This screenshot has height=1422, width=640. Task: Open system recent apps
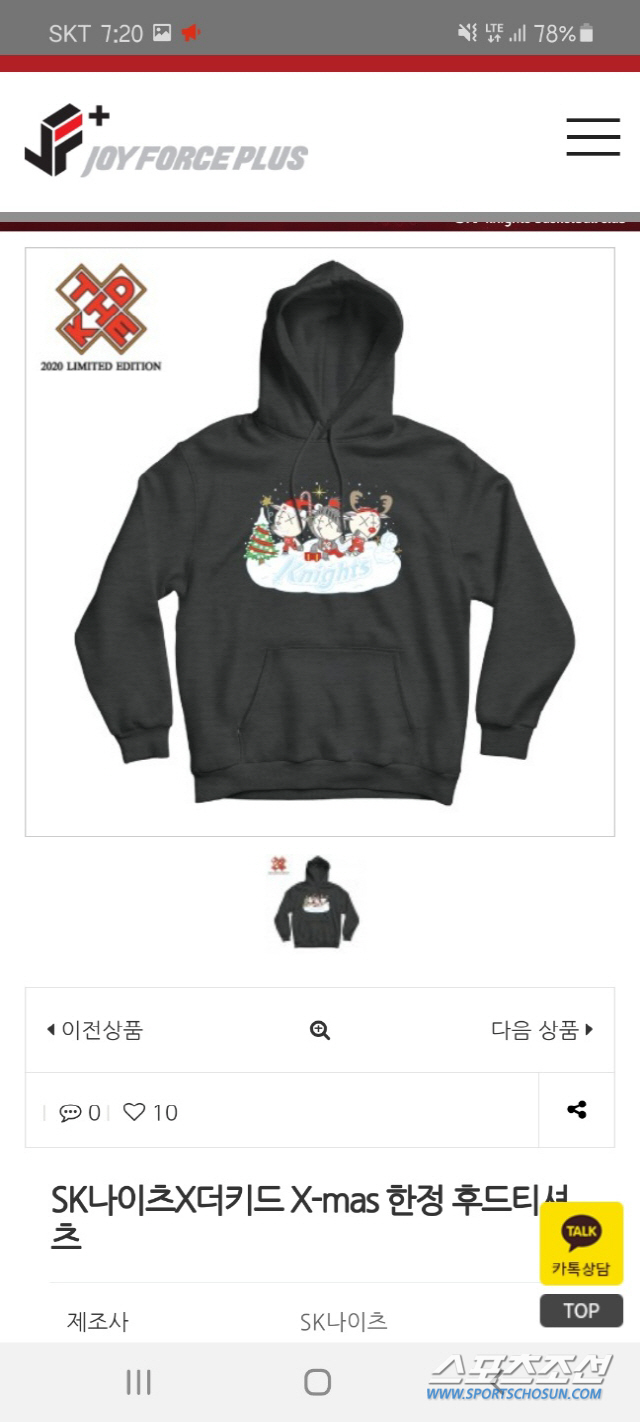138,1382
